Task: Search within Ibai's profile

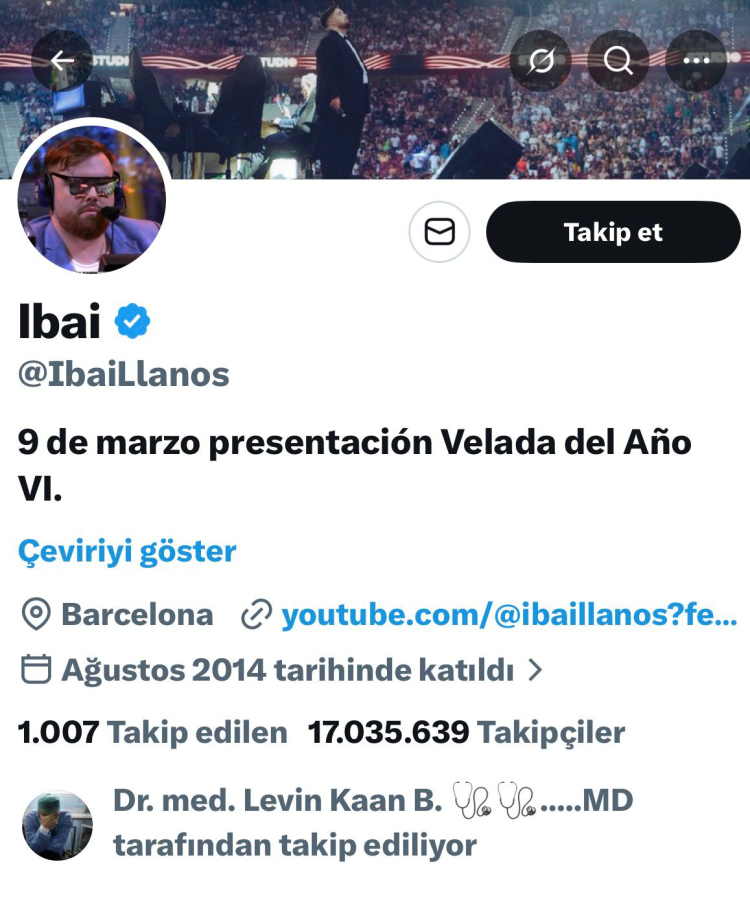Action: (x=618, y=61)
